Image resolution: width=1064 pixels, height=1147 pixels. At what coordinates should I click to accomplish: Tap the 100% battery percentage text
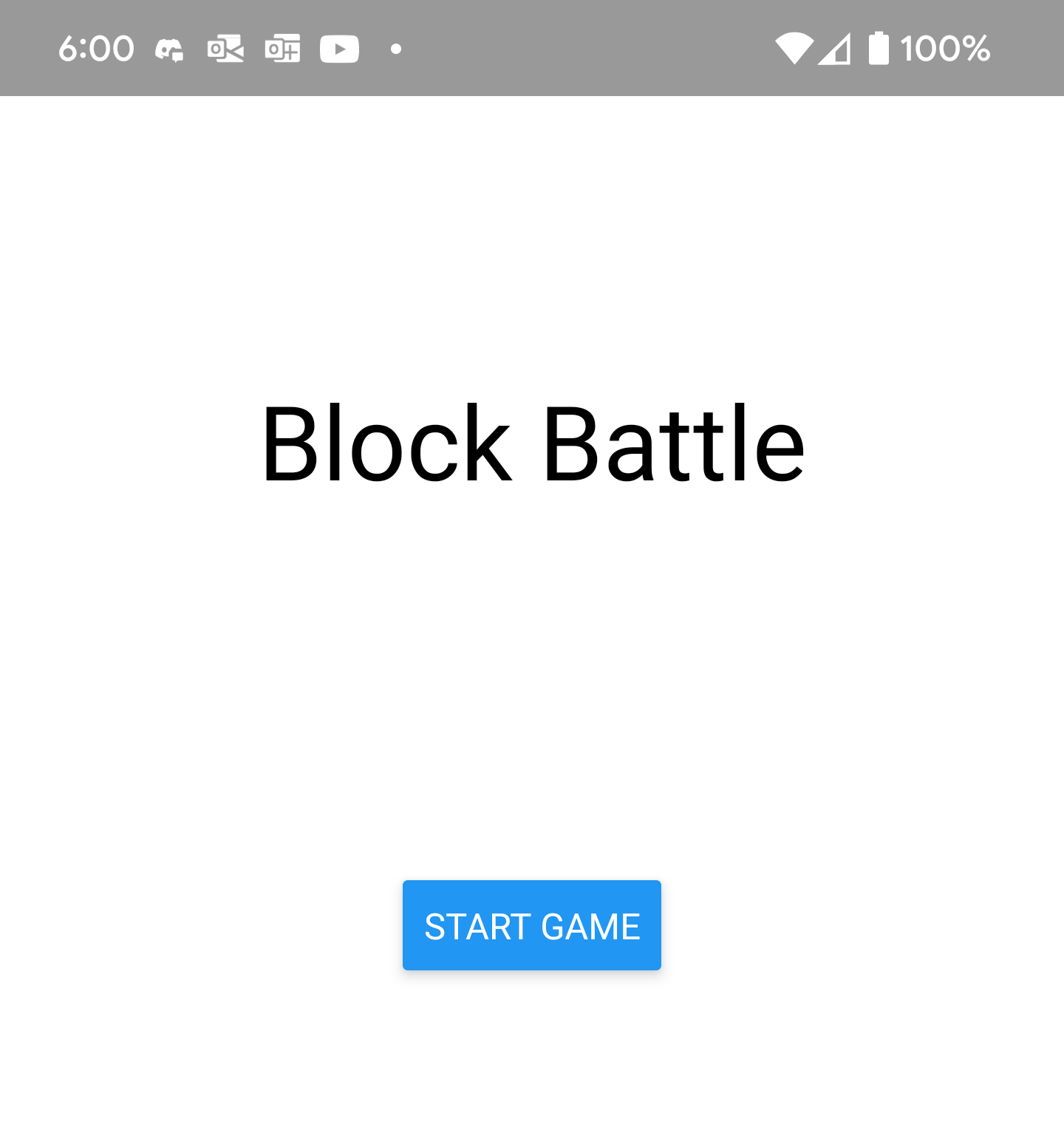tap(946, 48)
